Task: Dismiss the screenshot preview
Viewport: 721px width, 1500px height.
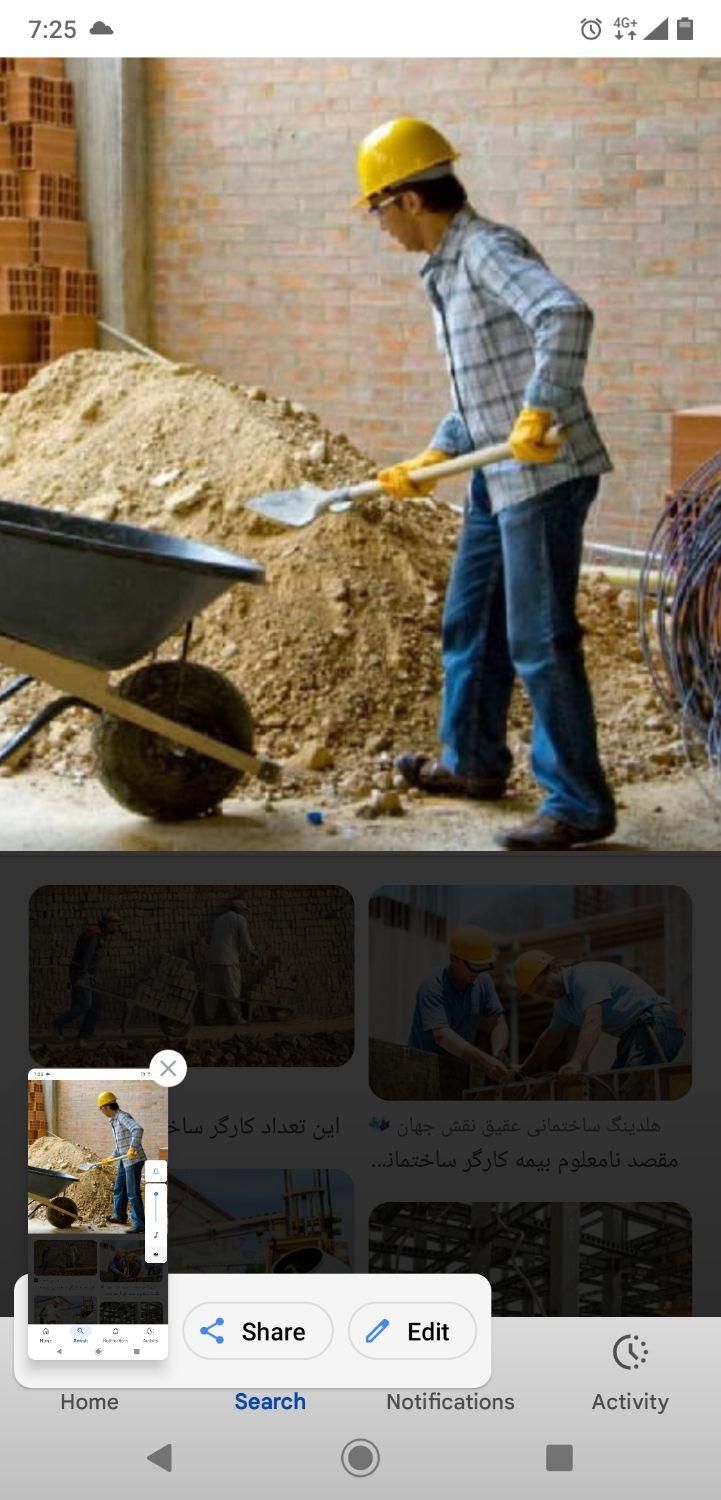Action: [168, 1068]
